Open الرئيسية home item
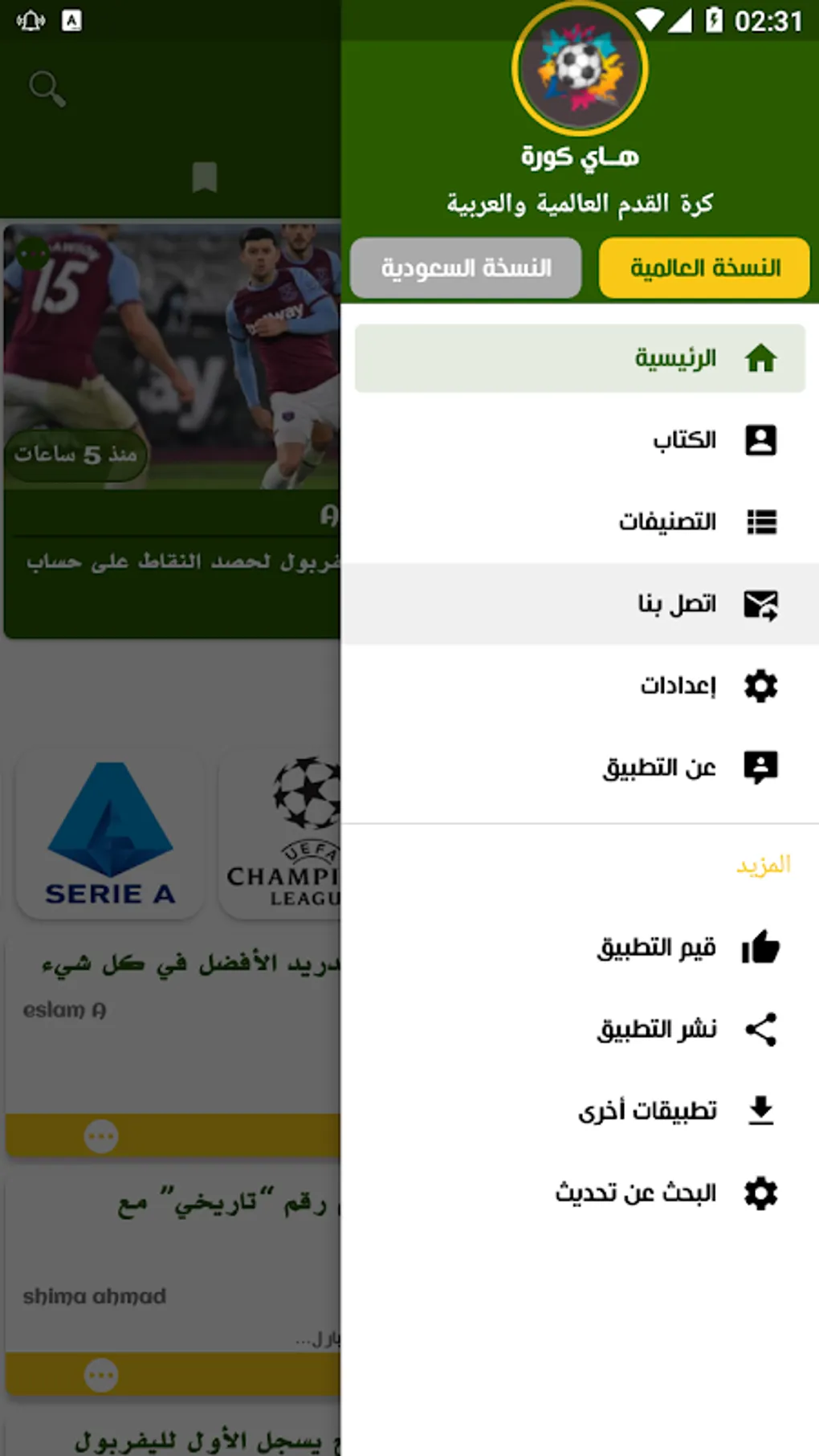Image resolution: width=819 pixels, height=1456 pixels. [580, 358]
